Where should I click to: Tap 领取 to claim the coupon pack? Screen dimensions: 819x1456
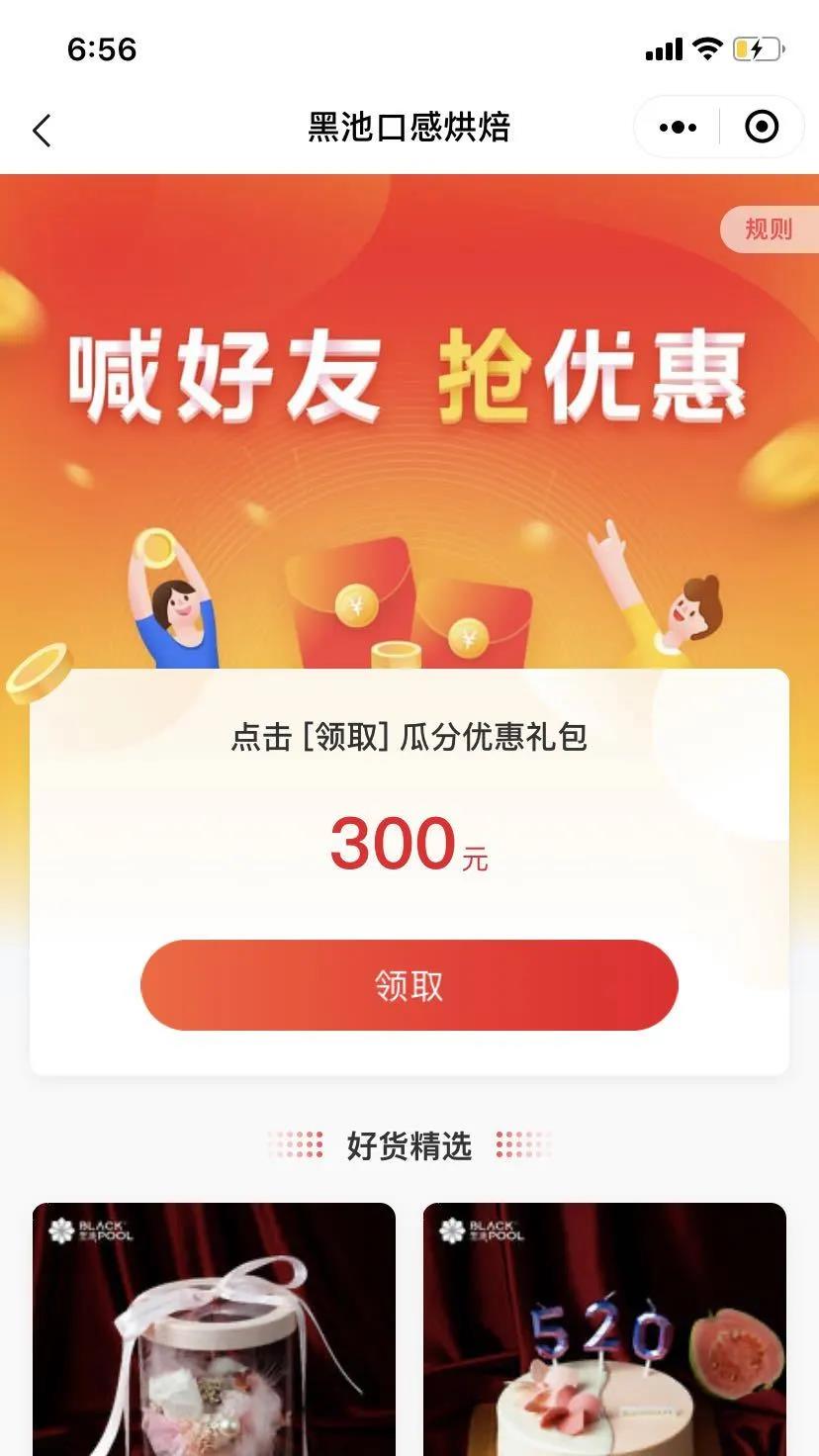(409, 985)
